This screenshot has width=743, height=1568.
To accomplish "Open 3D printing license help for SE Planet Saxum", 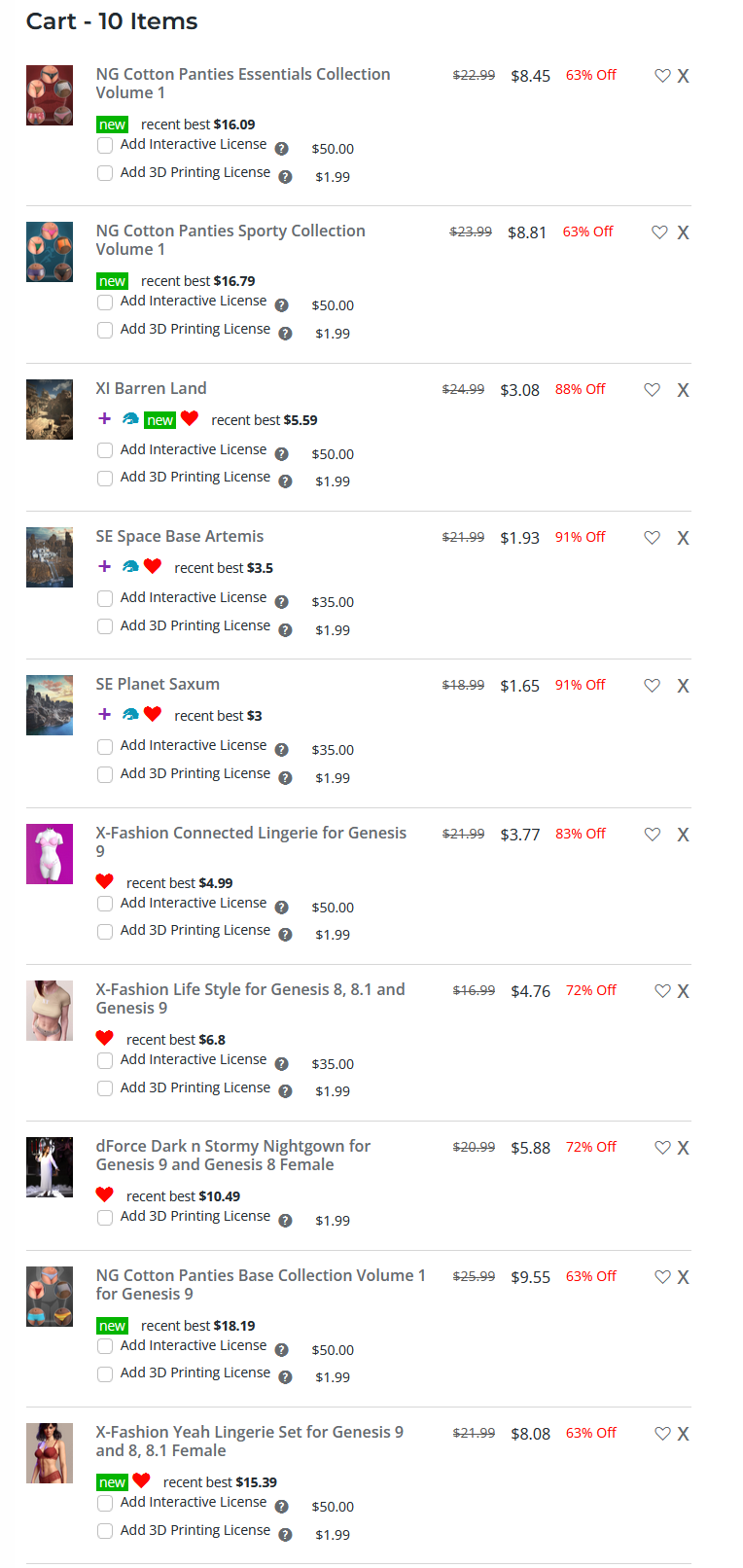I will 285,778.
